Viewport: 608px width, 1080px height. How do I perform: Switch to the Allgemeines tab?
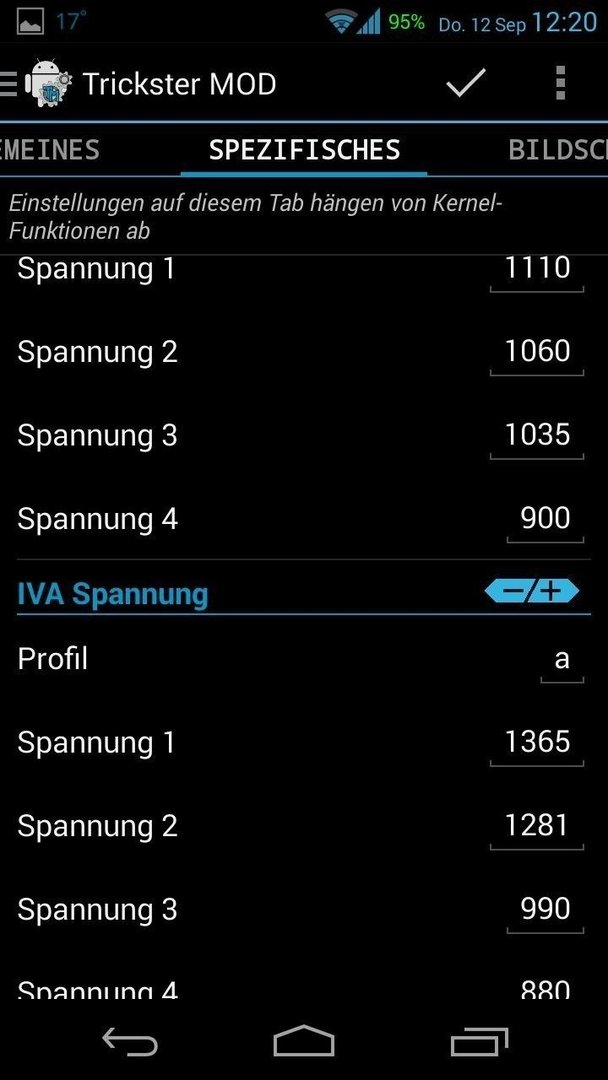point(50,149)
